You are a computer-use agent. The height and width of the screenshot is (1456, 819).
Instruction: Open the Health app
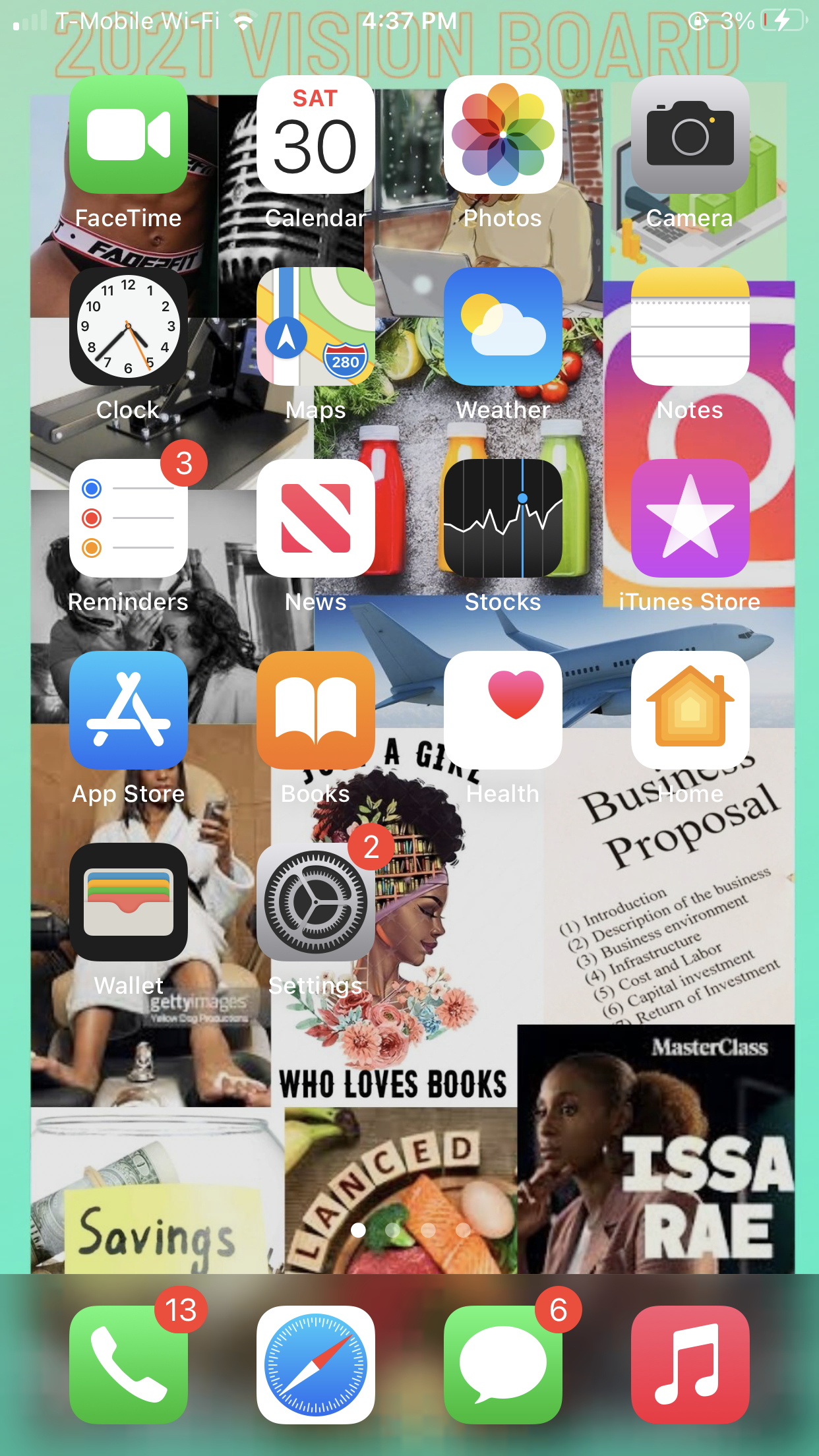[503, 710]
